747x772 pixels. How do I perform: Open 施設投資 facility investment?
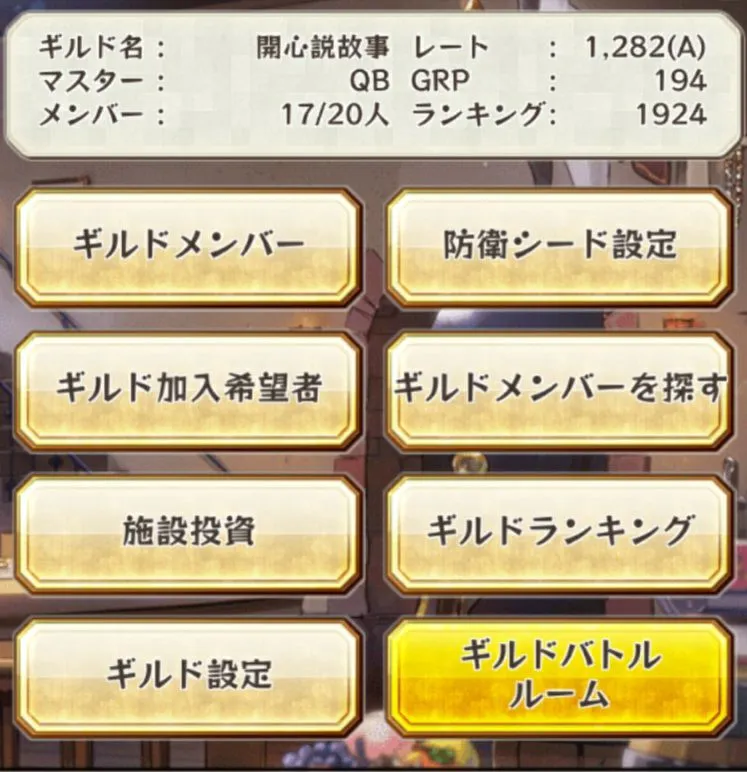(x=188, y=532)
